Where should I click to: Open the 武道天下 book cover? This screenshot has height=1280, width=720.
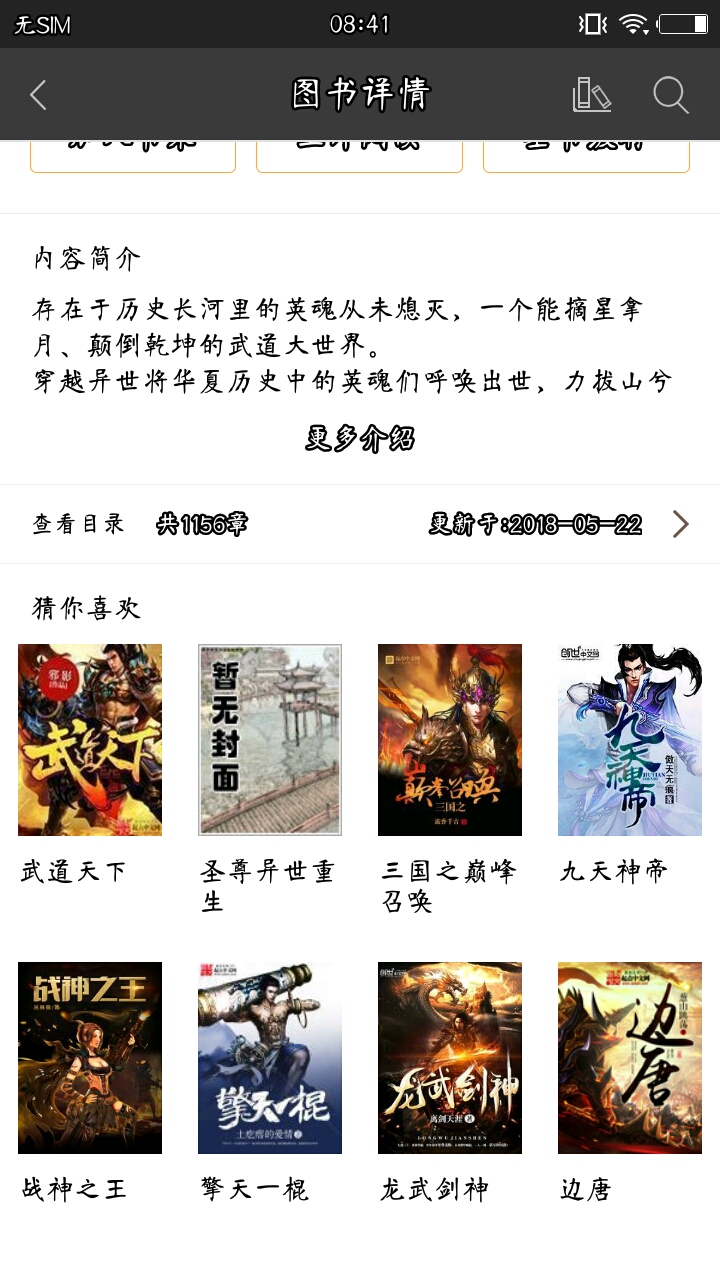[89, 739]
